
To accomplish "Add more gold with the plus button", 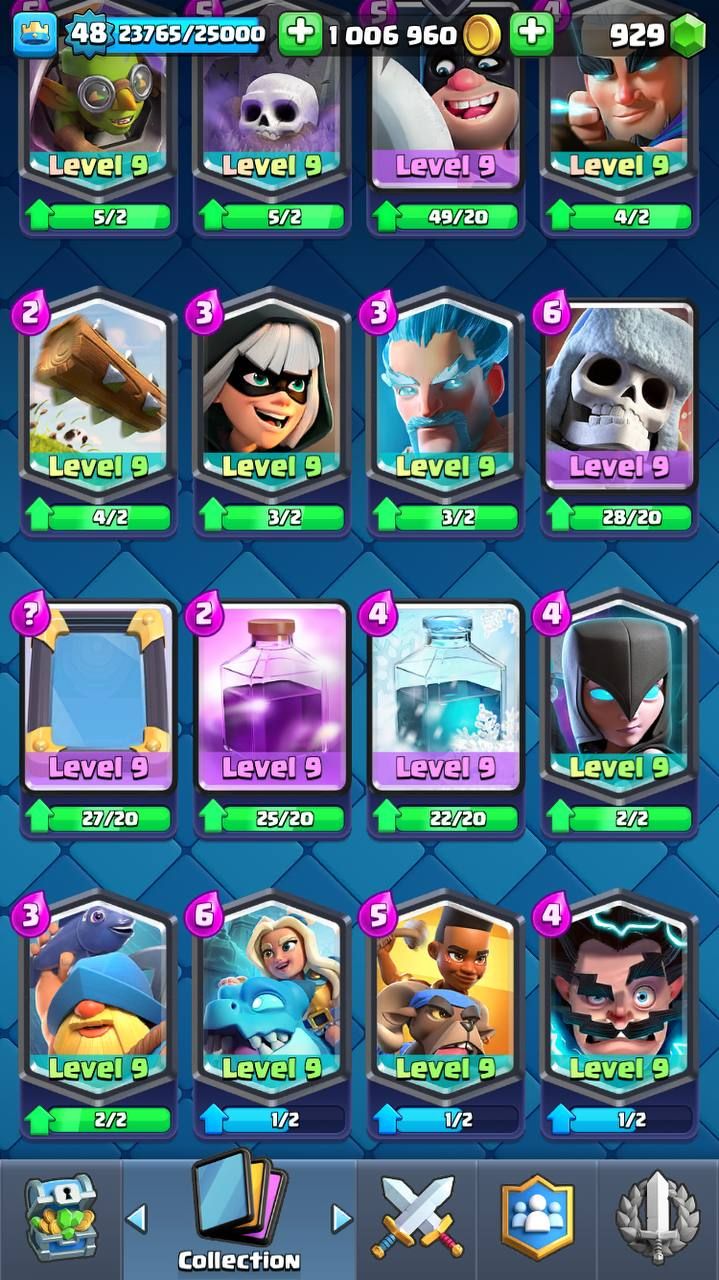I will [300, 35].
